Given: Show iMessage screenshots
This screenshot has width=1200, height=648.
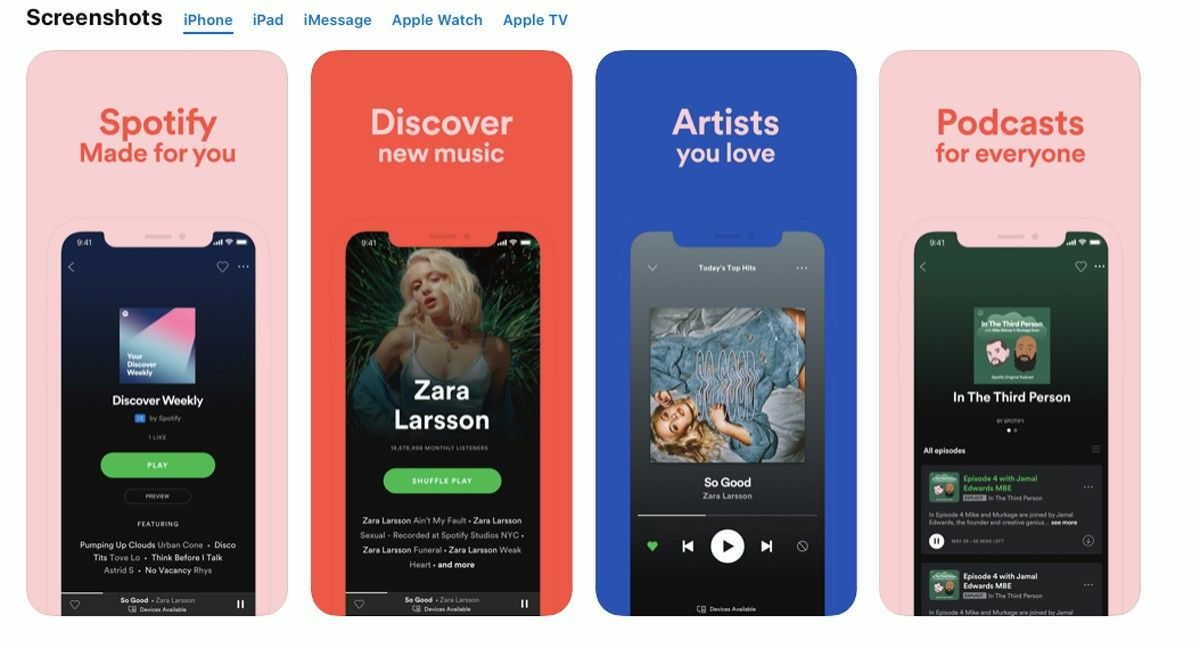Looking at the screenshot, I should point(337,20).
